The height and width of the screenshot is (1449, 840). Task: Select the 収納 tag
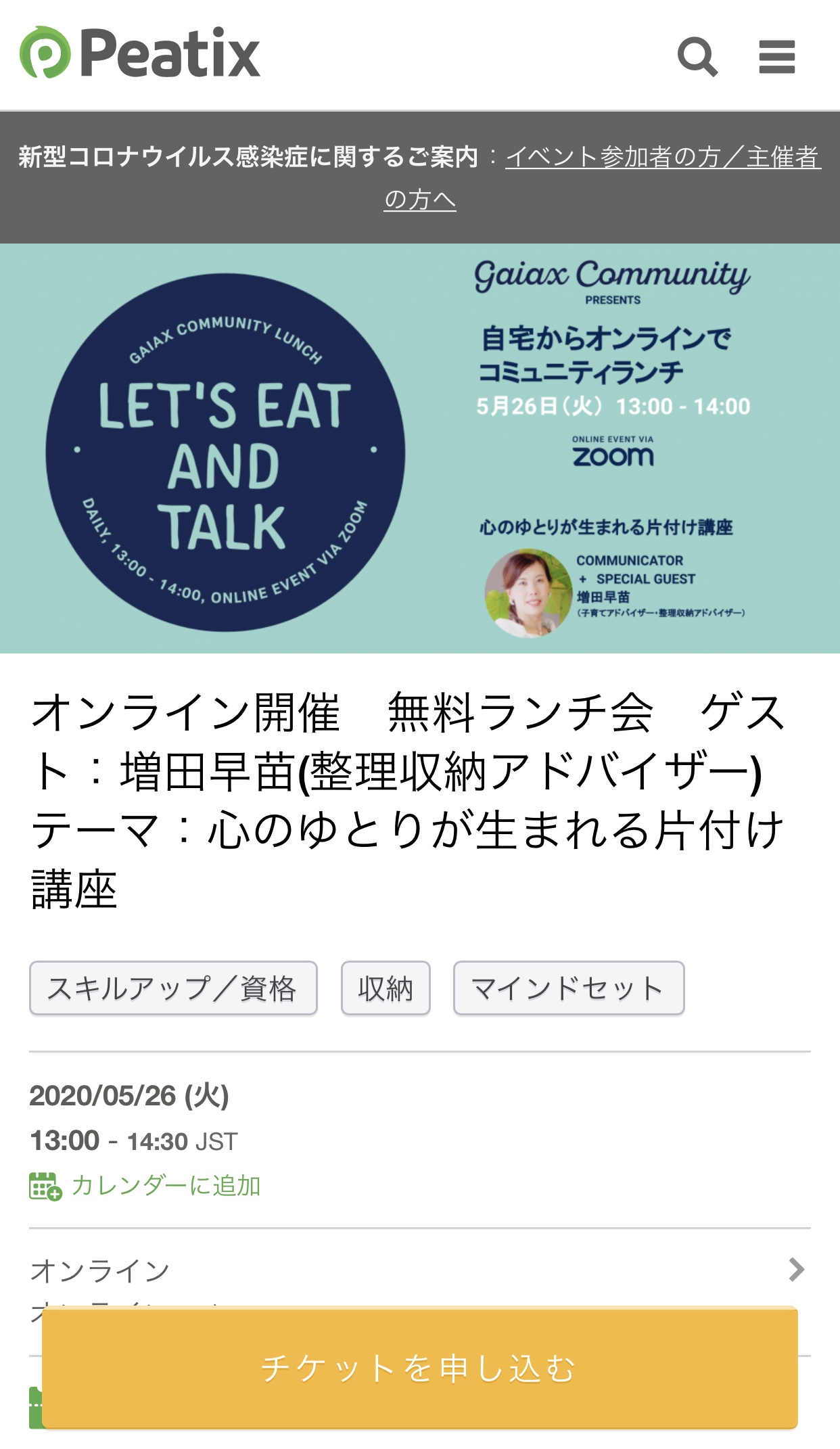tap(386, 988)
